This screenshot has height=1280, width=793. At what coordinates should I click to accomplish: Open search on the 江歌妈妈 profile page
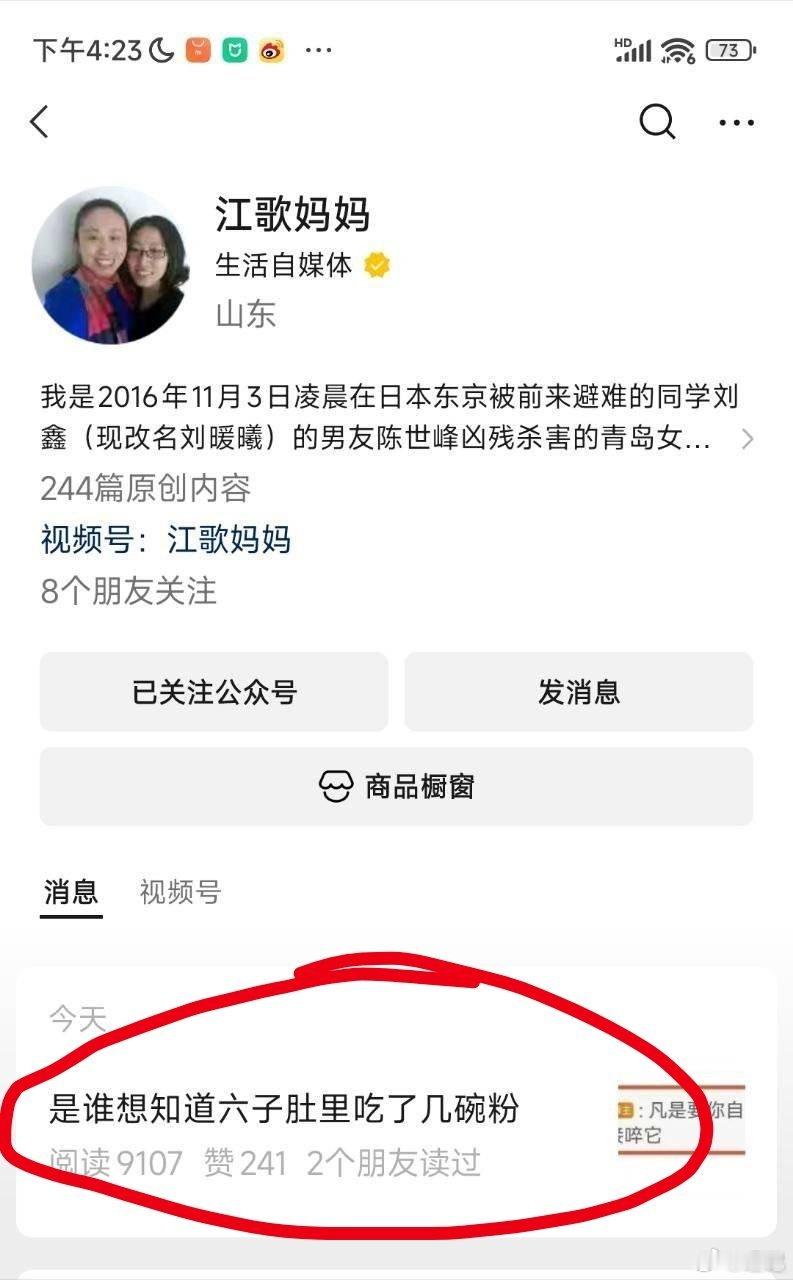click(655, 120)
